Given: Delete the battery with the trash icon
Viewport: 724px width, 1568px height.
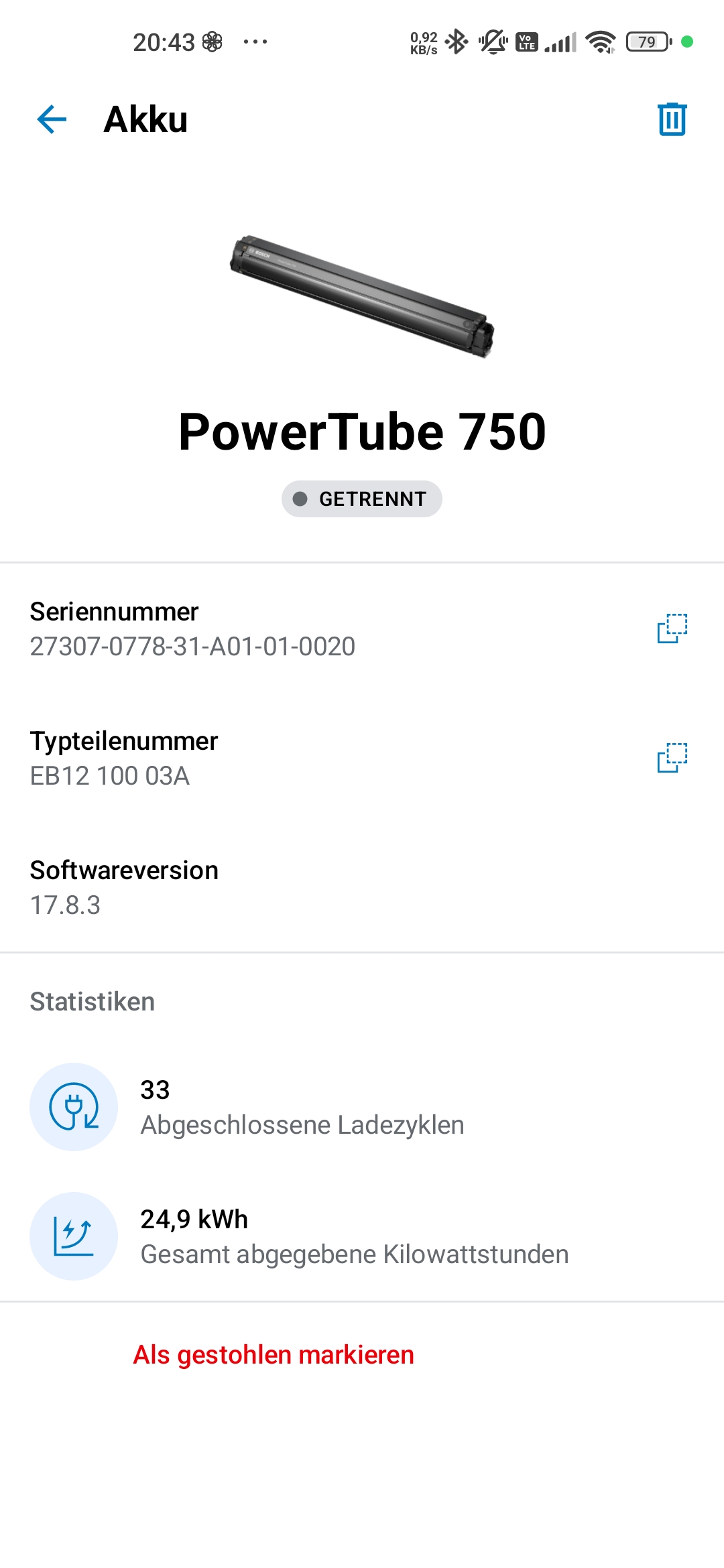Looking at the screenshot, I should [672, 120].
